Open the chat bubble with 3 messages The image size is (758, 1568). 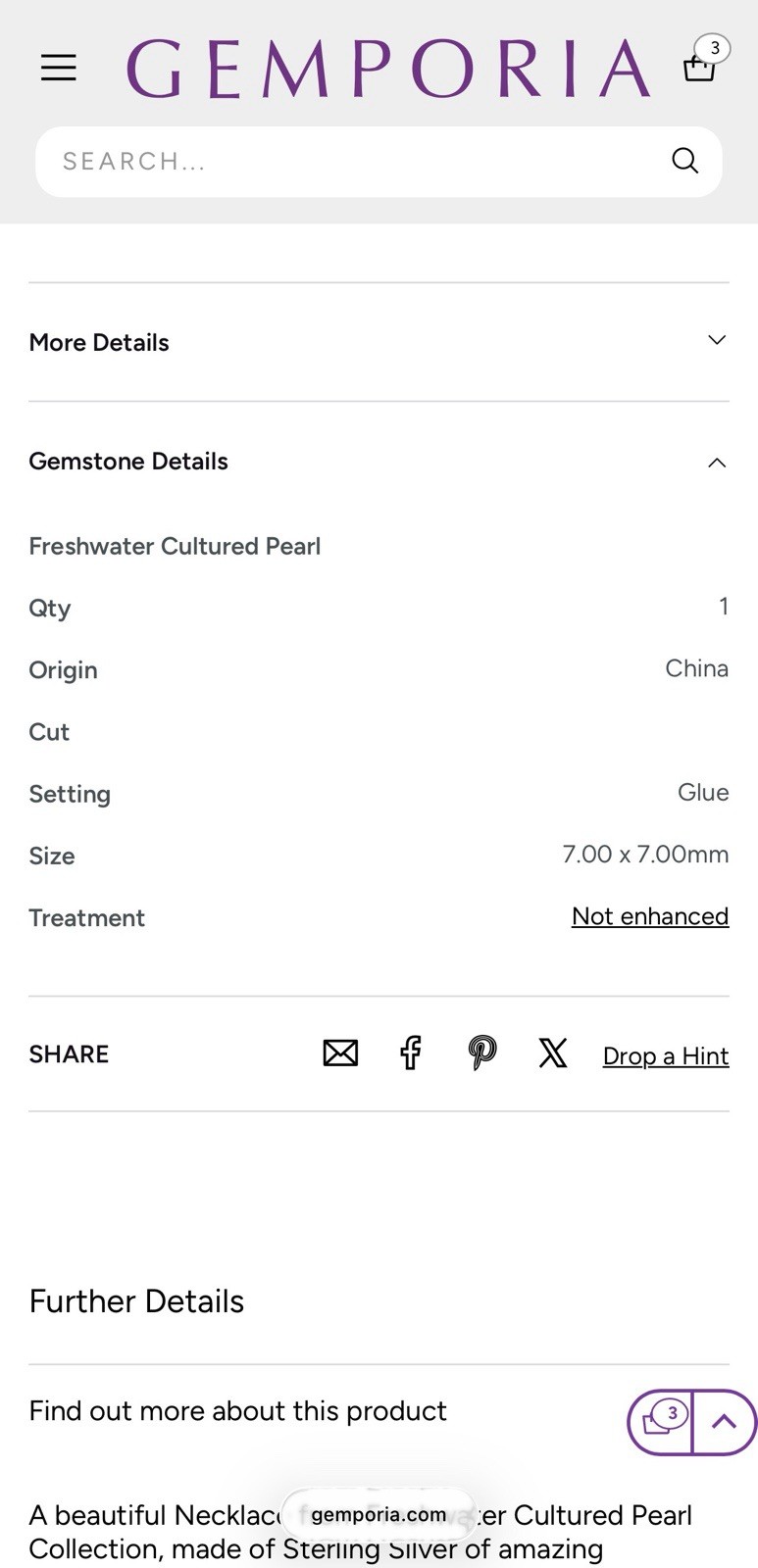(661, 1421)
